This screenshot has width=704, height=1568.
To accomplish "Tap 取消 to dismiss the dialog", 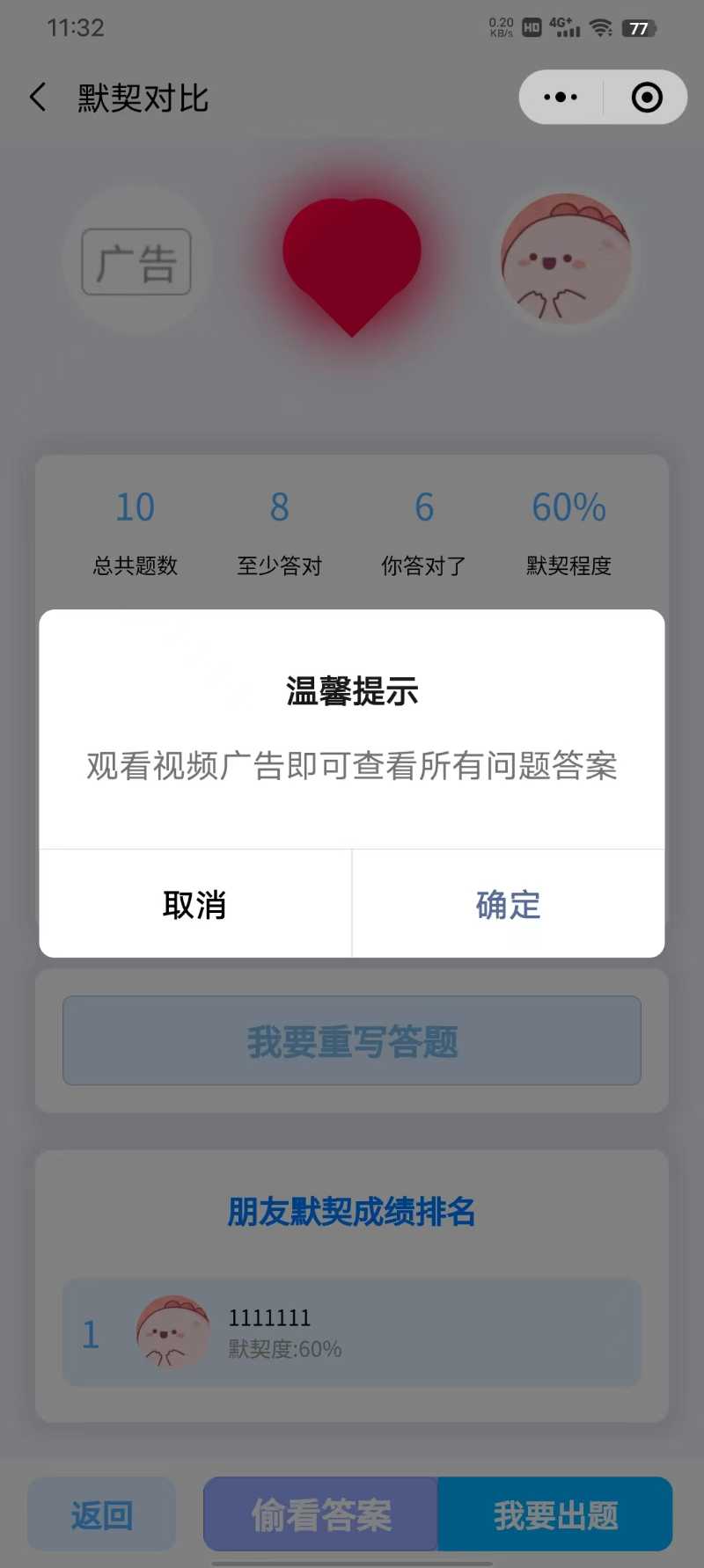I will [194, 904].
